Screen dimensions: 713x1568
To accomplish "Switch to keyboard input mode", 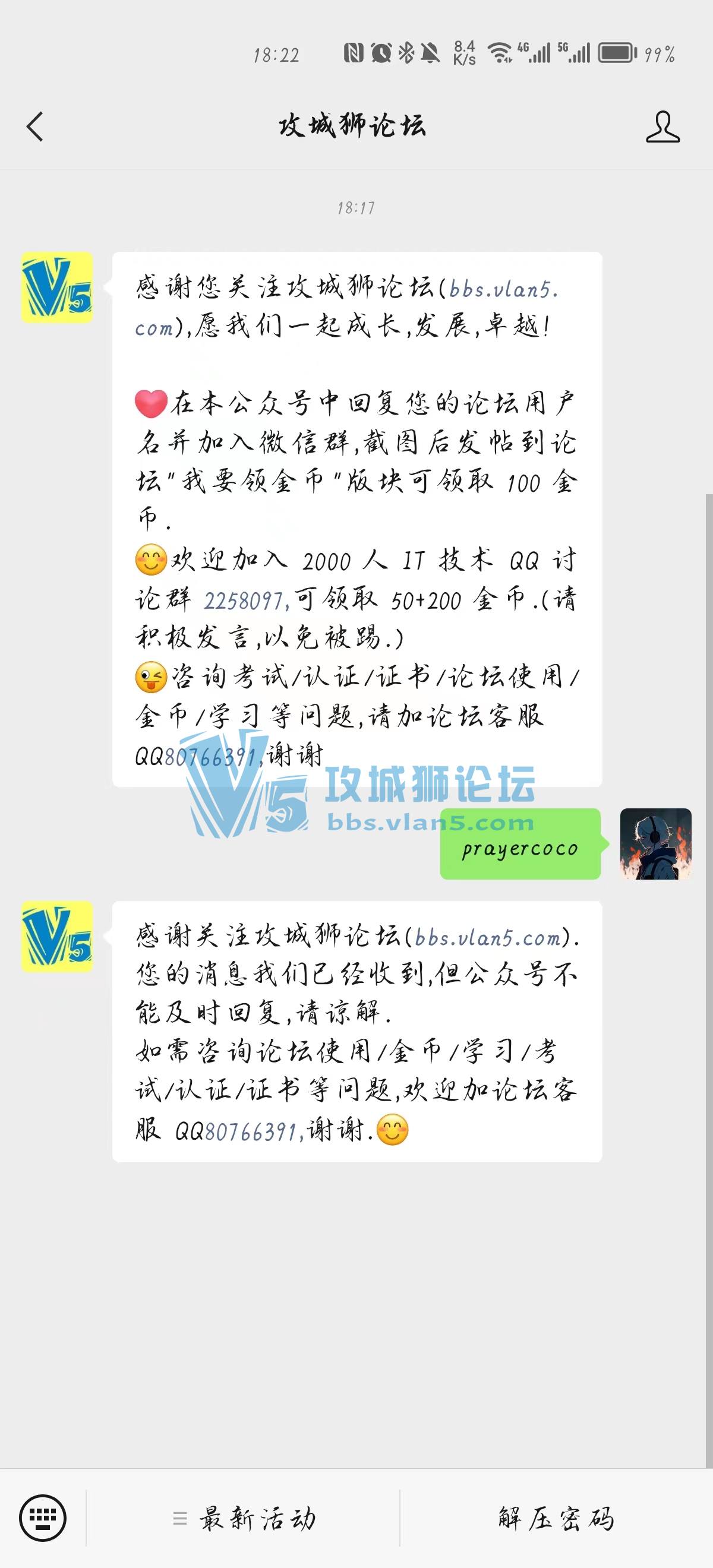I will click(x=43, y=1518).
